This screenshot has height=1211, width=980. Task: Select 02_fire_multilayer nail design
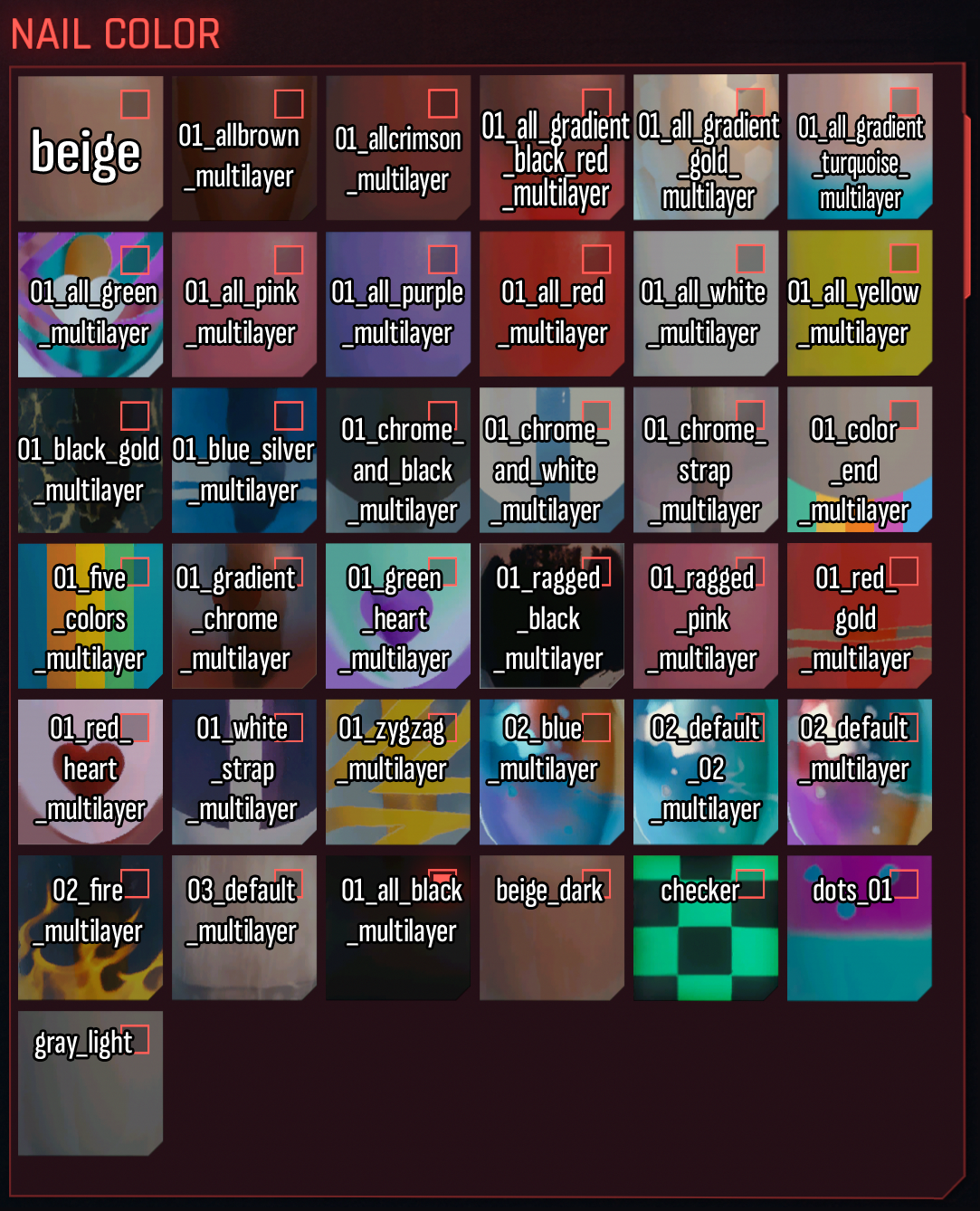[x=90, y=929]
